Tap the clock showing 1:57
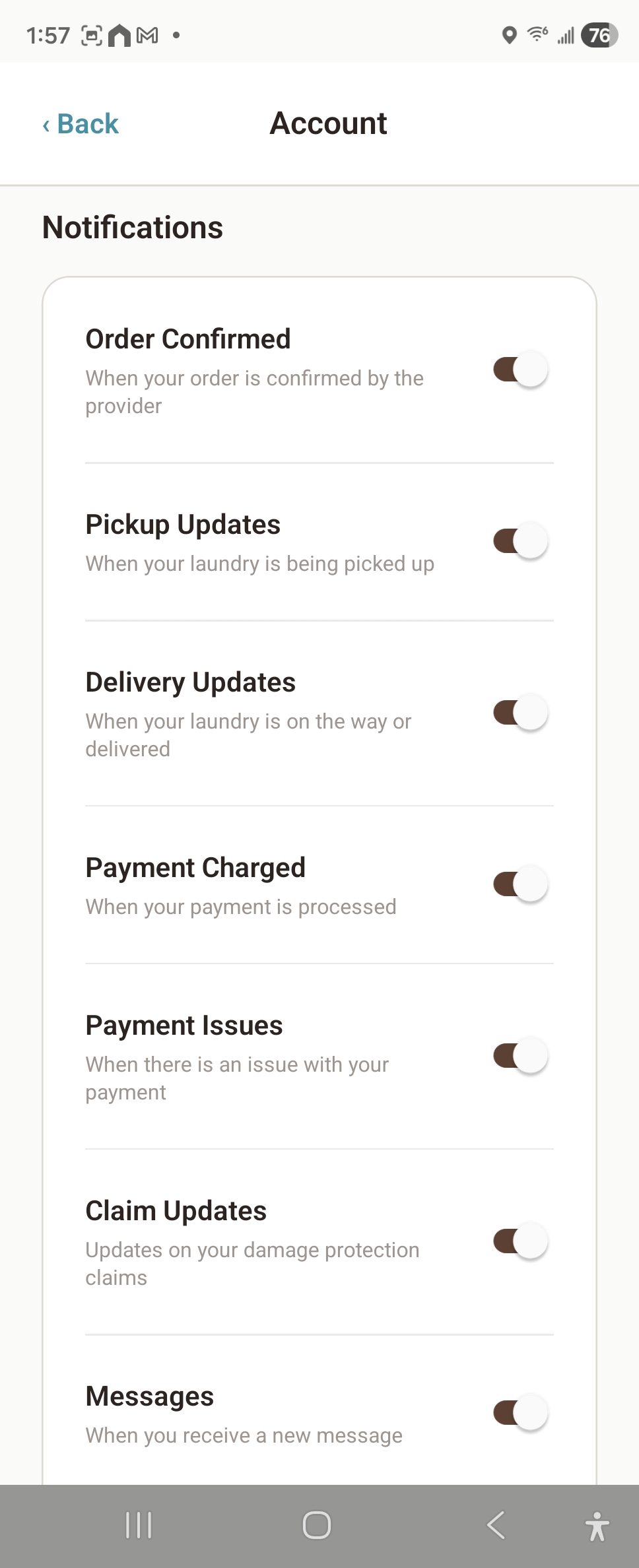639x1568 pixels. pyautogui.click(x=49, y=34)
